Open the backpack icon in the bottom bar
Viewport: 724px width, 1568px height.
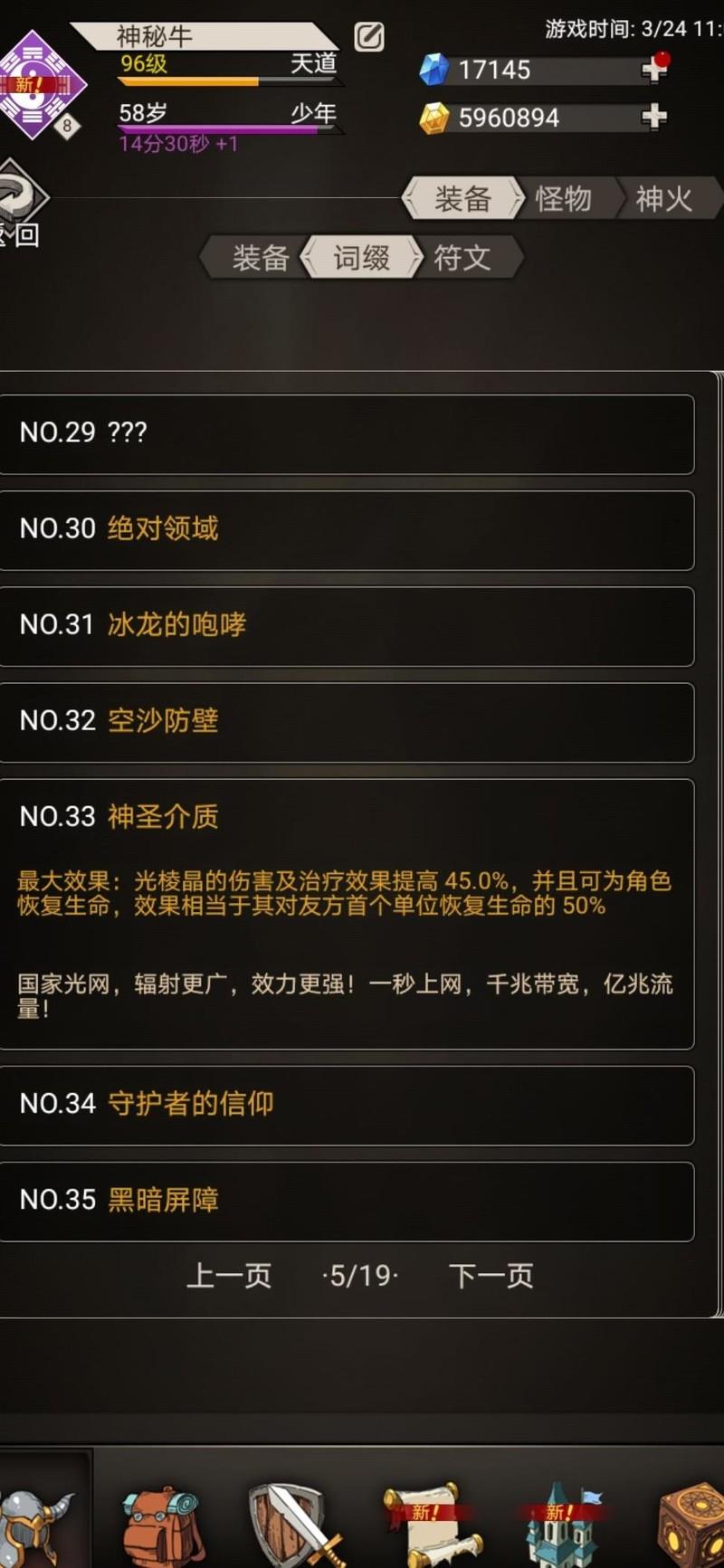coord(160,1524)
